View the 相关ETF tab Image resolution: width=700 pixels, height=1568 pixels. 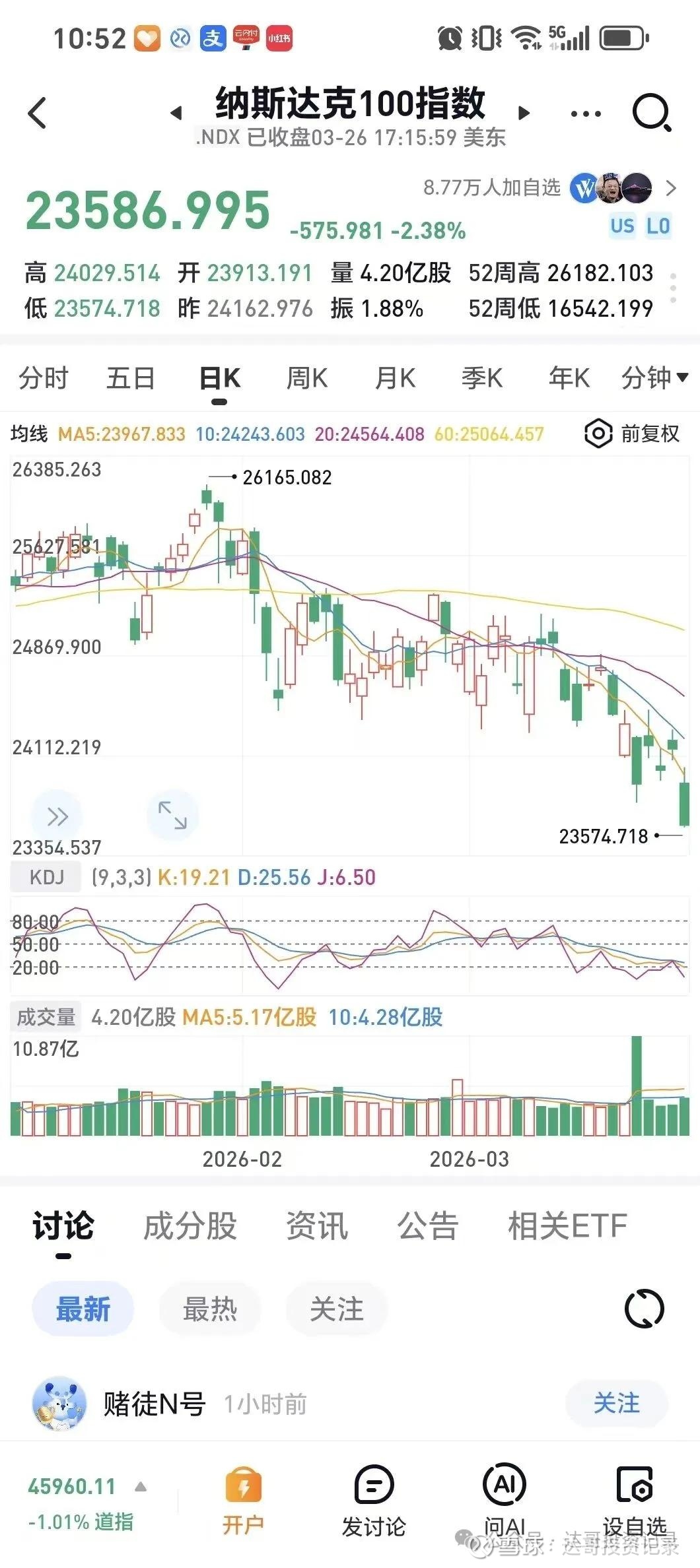tap(567, 1226)
